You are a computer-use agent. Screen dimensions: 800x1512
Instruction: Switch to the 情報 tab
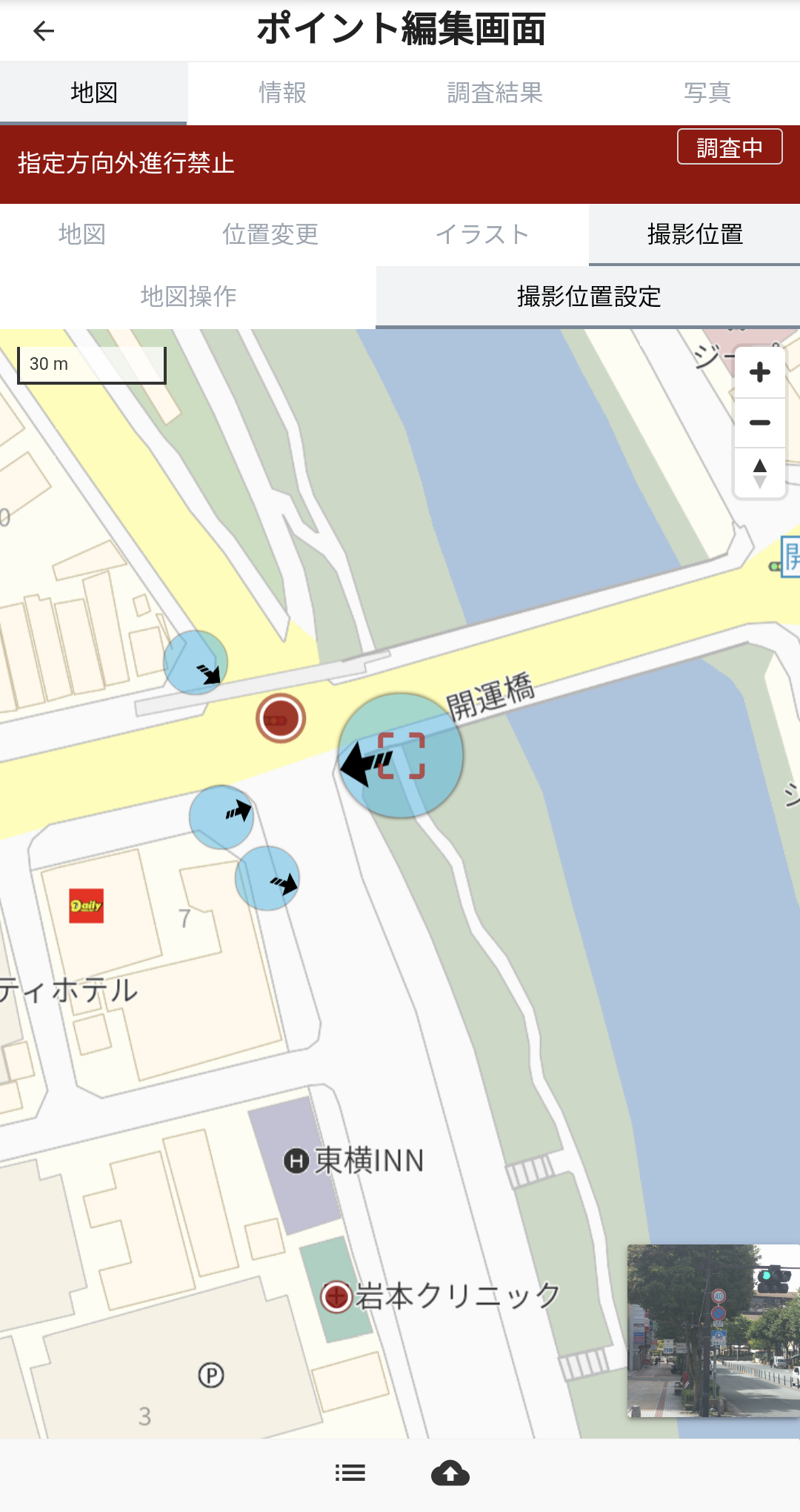point(282,93)
